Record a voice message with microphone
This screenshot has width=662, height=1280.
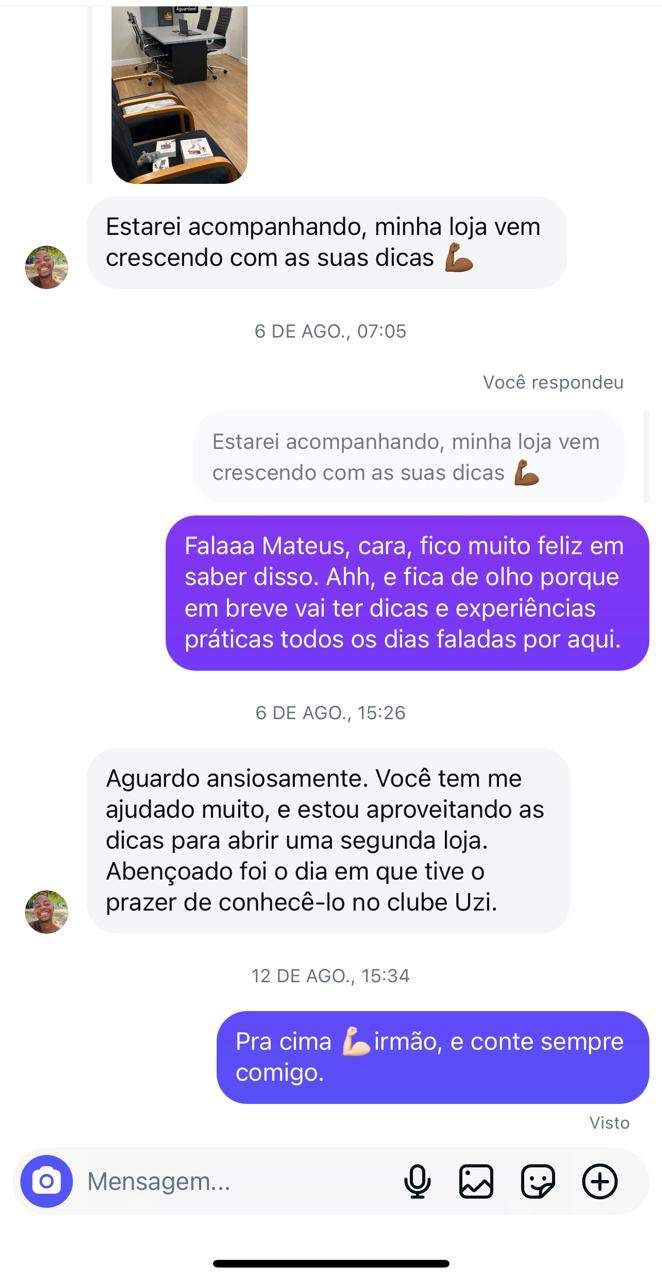417,1182
